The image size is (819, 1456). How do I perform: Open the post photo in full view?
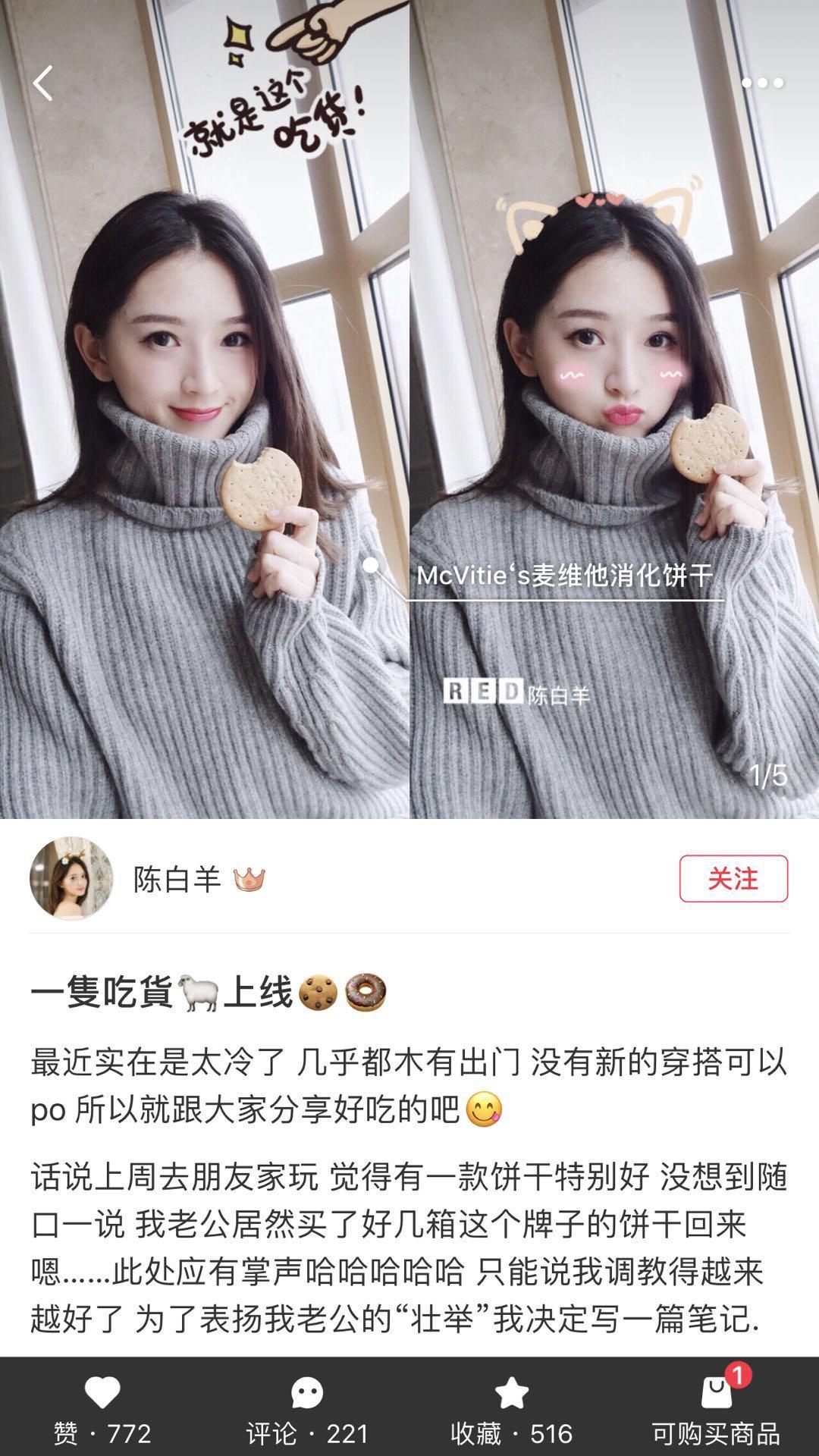click(409, 409)
